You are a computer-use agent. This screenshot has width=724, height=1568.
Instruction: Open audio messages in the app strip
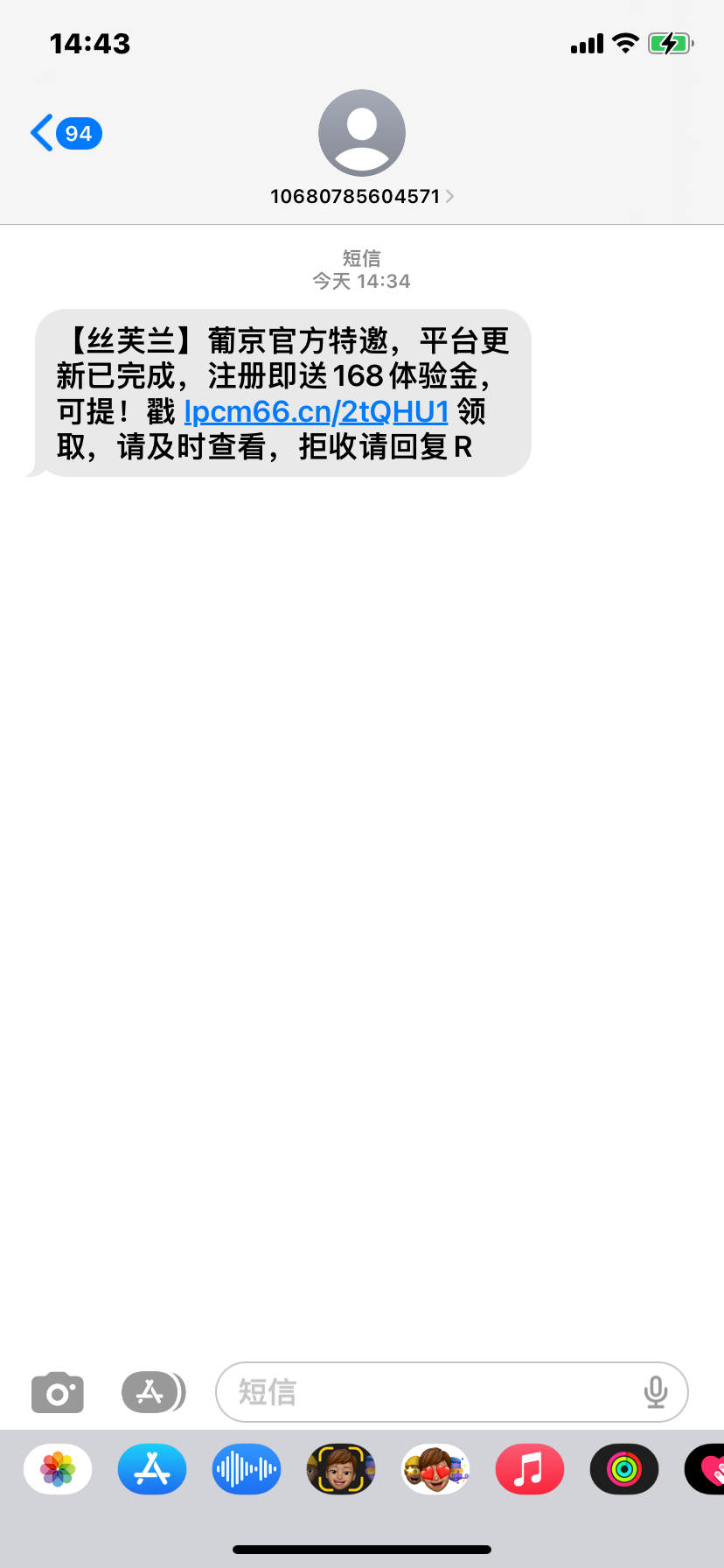[247, 1469]
